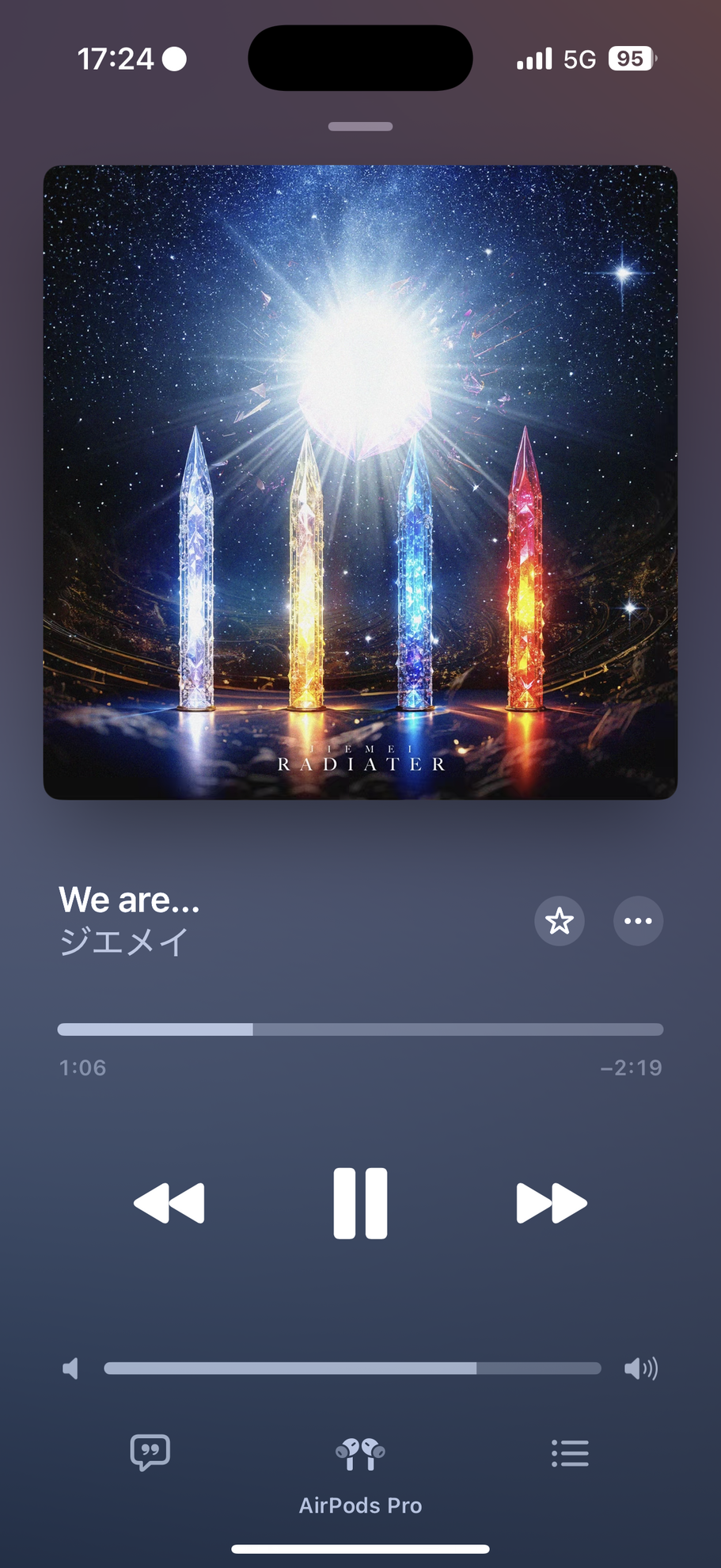The image size is (721, 1568).
Task: Pause the song We are...
Action: tap(360, 1202)
